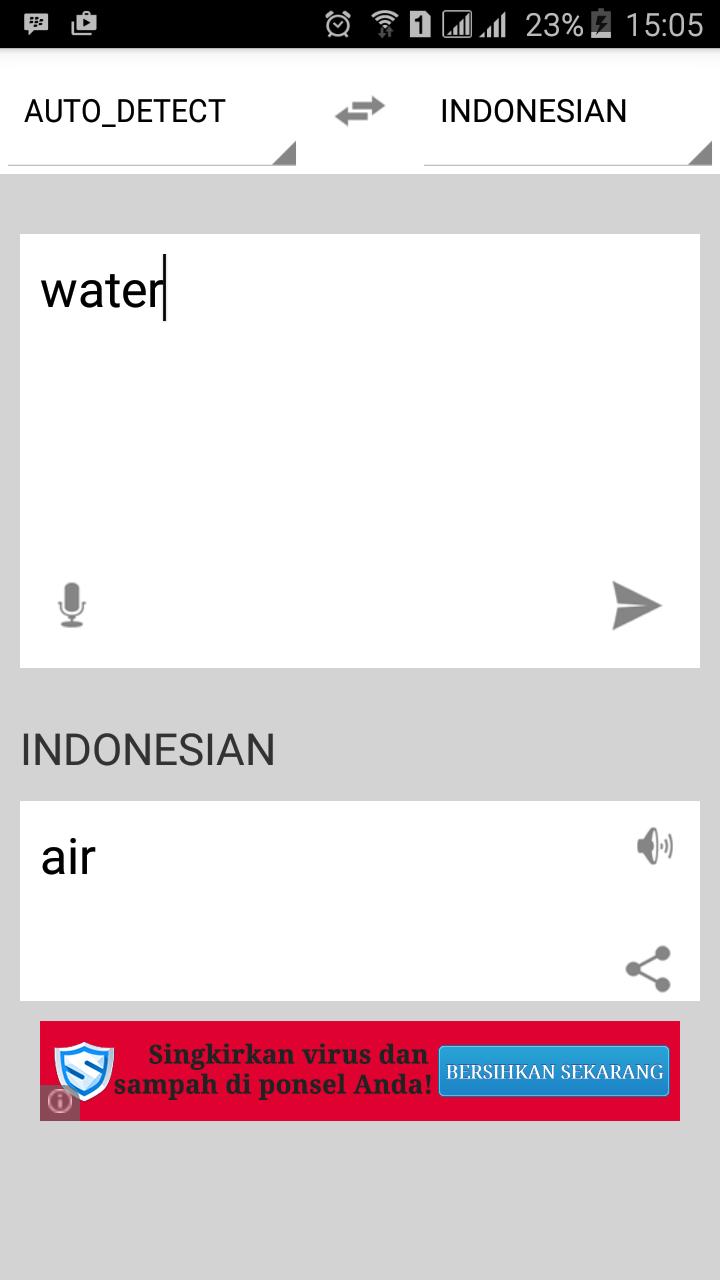Swap languages with the arrows icon
Viewport: 720px width, 1280px height.
click(x=359, y=111)
